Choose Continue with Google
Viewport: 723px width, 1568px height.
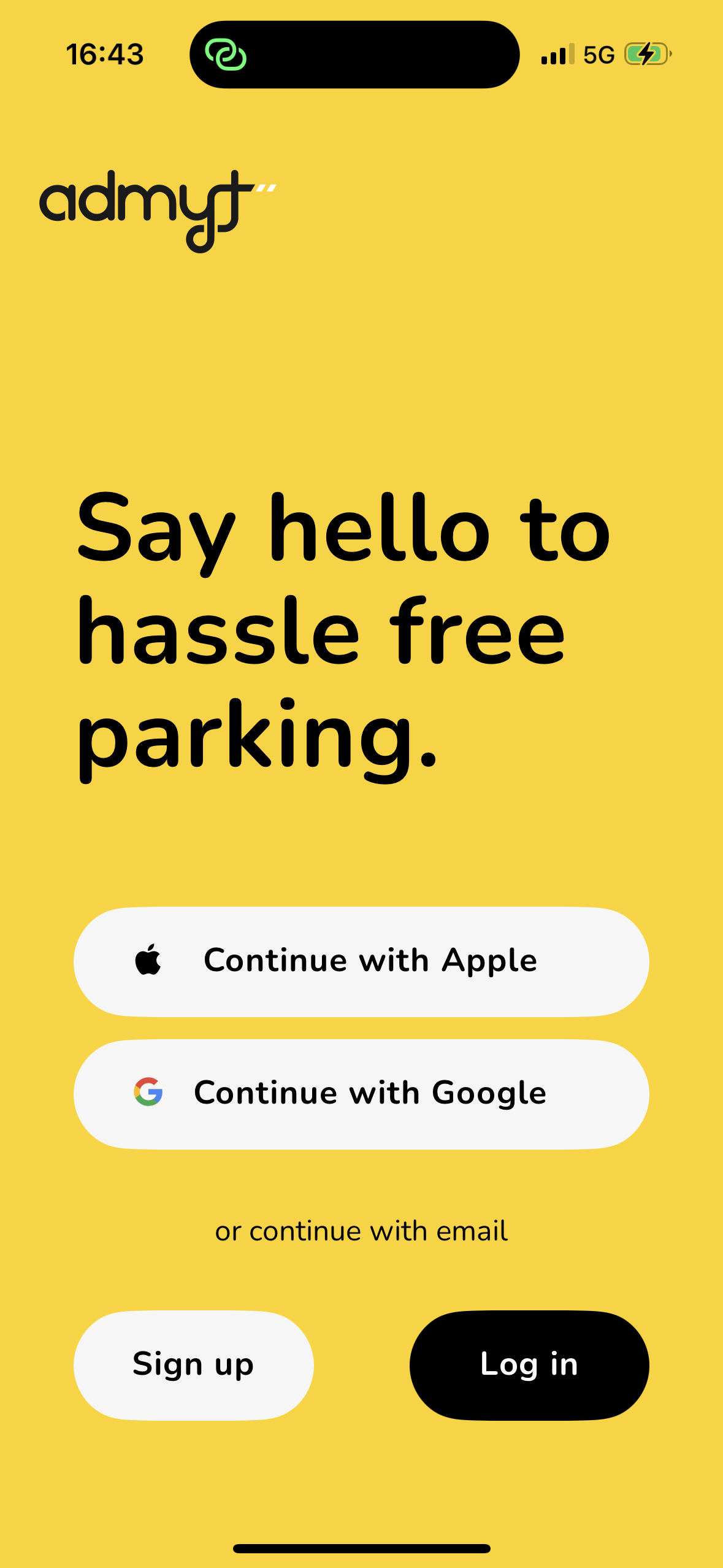click(x=361, y=1094)
